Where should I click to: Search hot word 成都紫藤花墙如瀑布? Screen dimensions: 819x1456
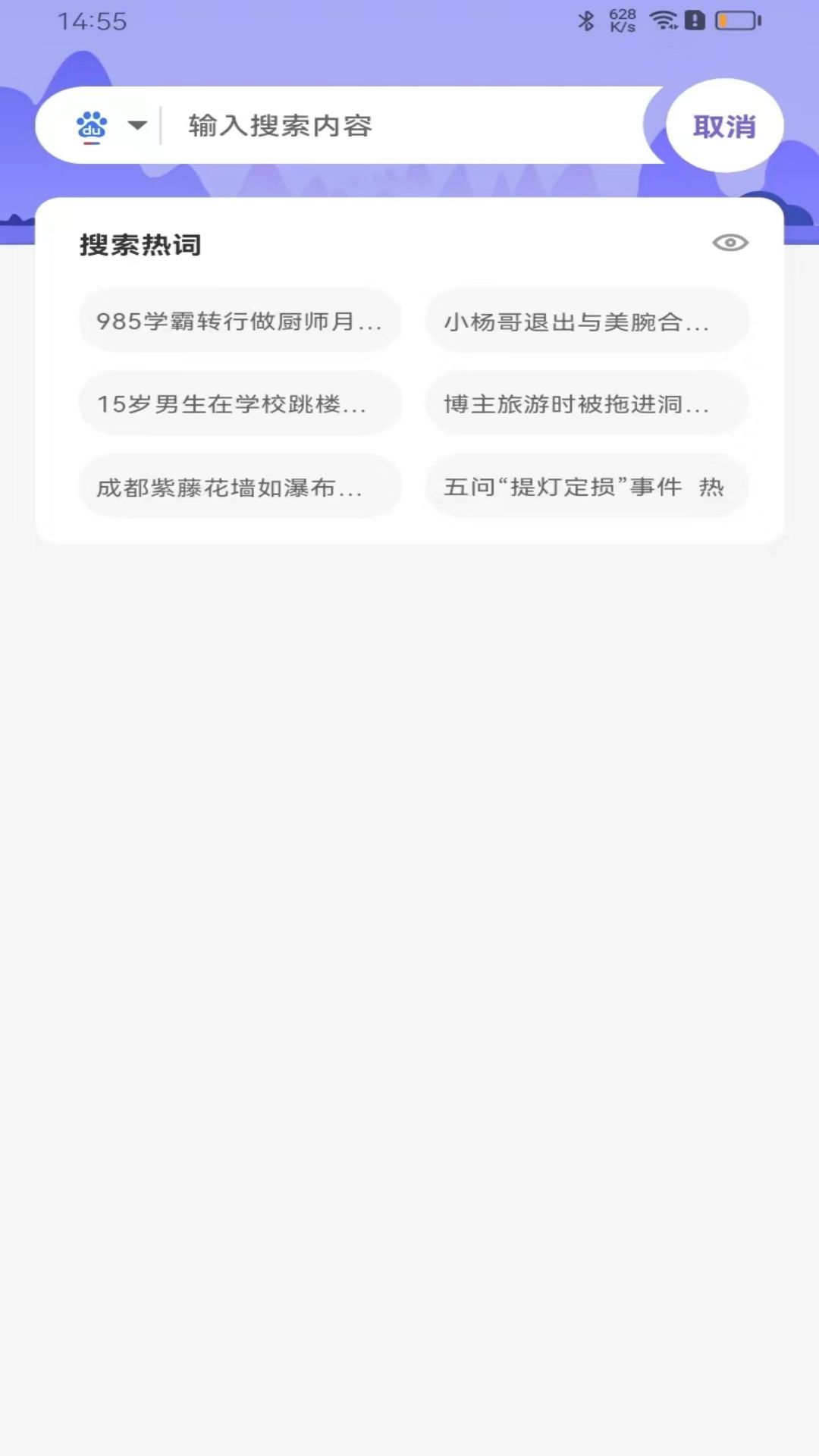[240, 487]
